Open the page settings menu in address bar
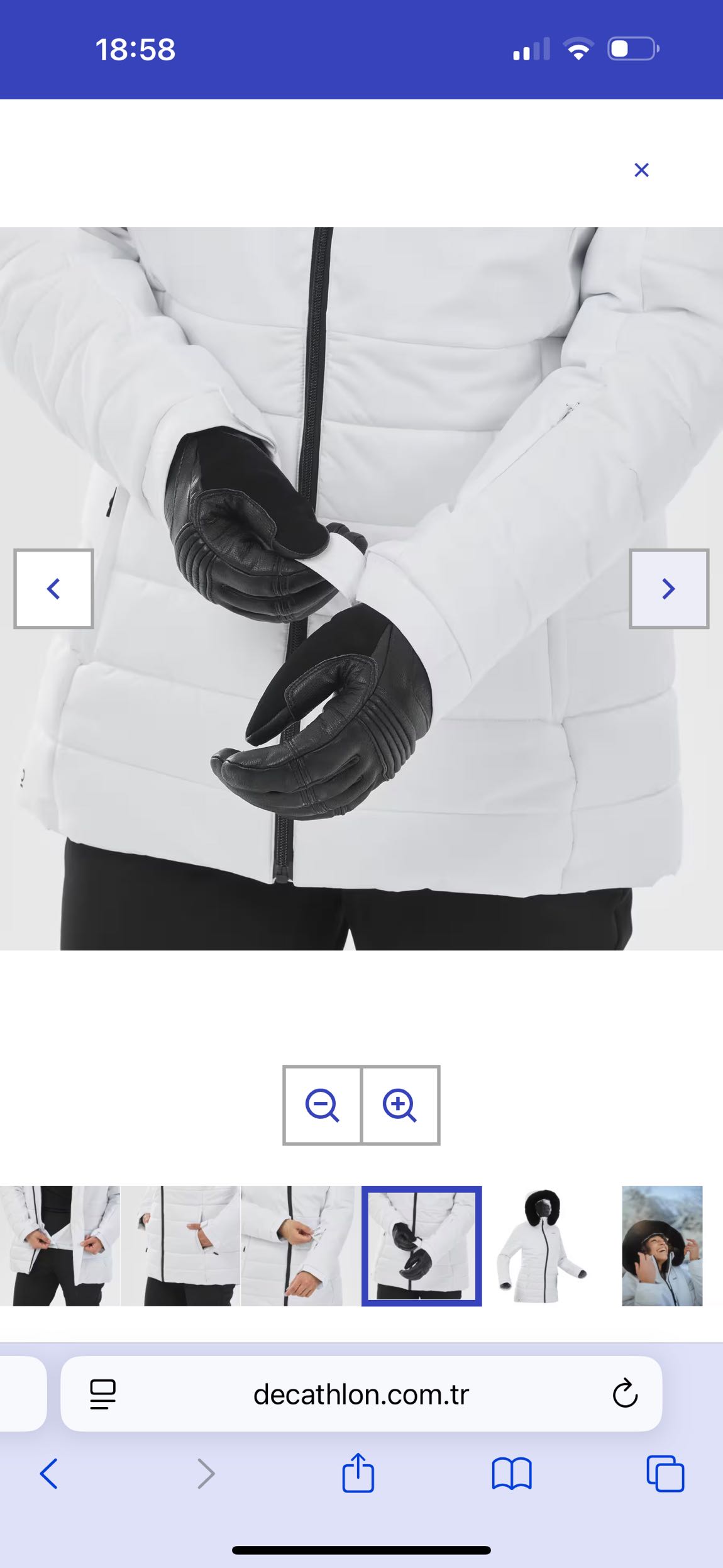723x1568 pixels. click(x=102, y=1394)
